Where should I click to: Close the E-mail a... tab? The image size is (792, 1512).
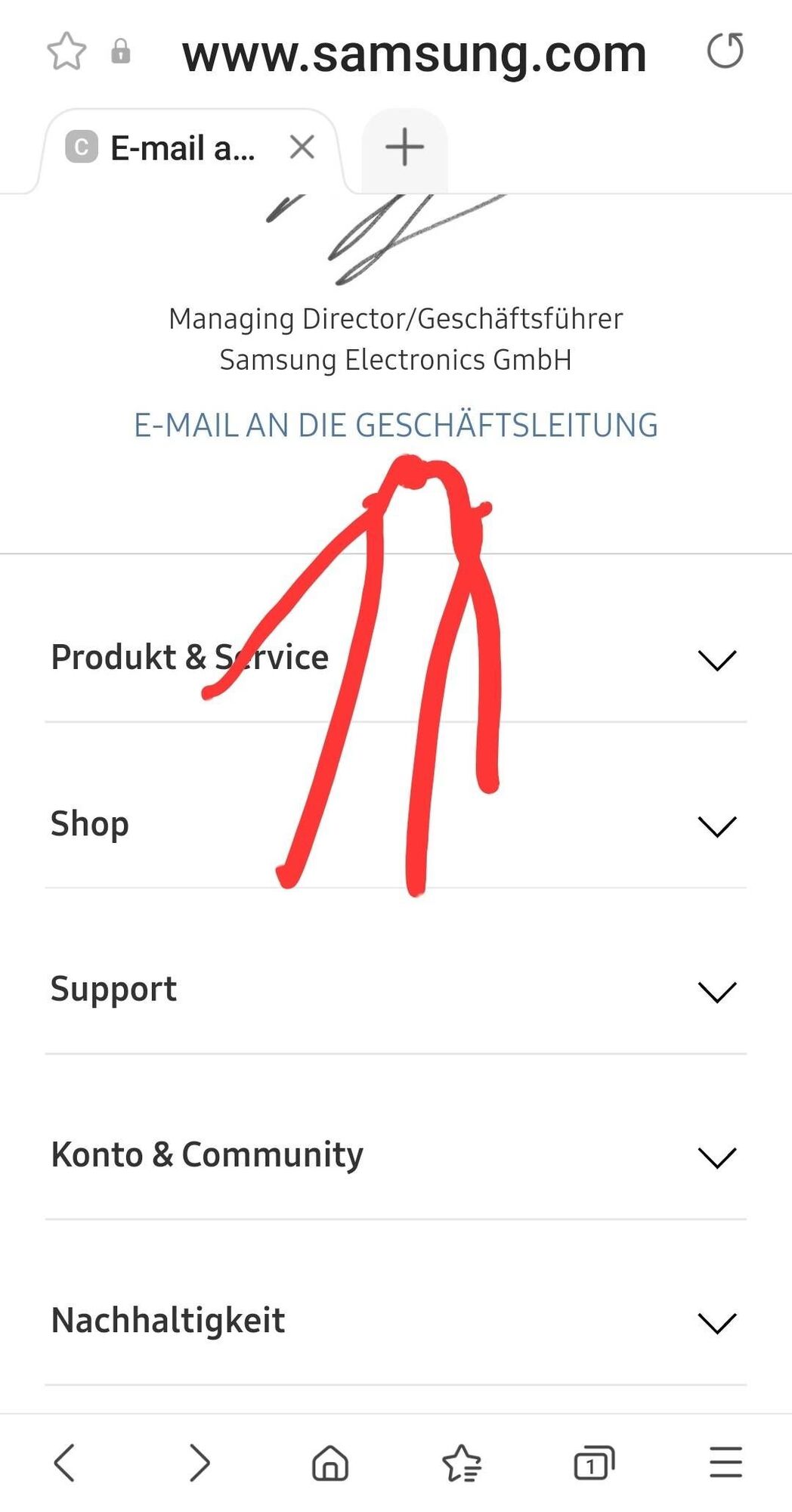pos(302,147)
